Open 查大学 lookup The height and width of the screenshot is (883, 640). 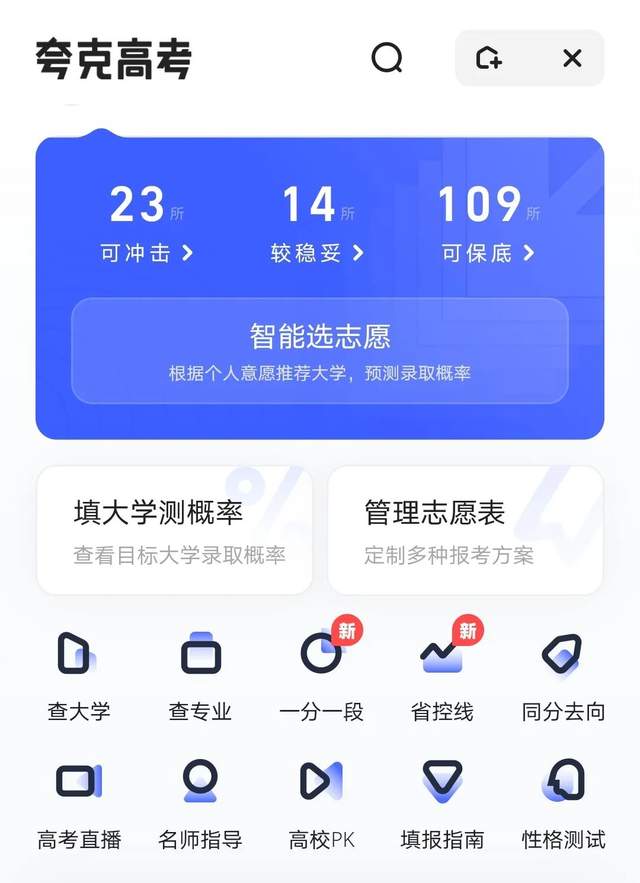[x=79, y=675]
